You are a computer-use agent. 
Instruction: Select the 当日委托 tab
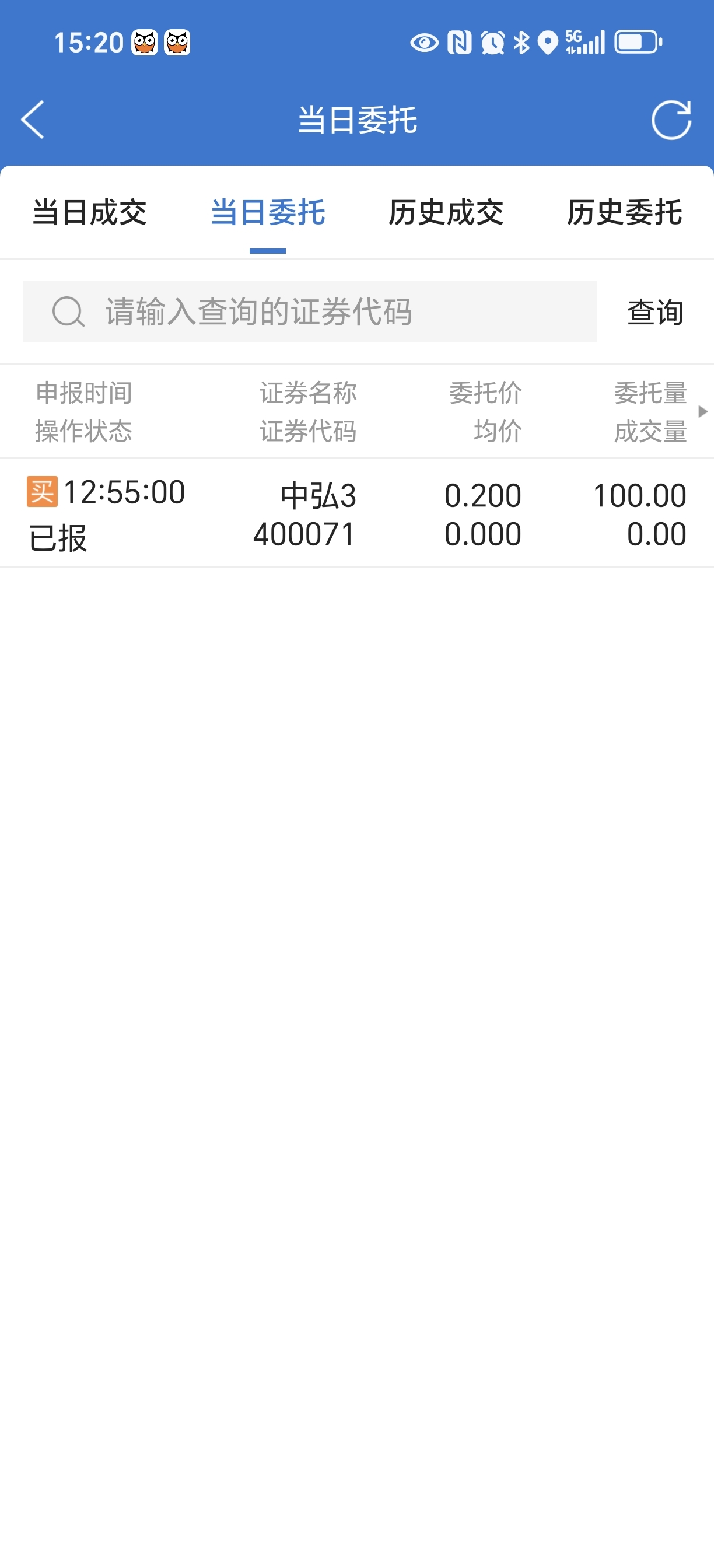coord(268,213)
